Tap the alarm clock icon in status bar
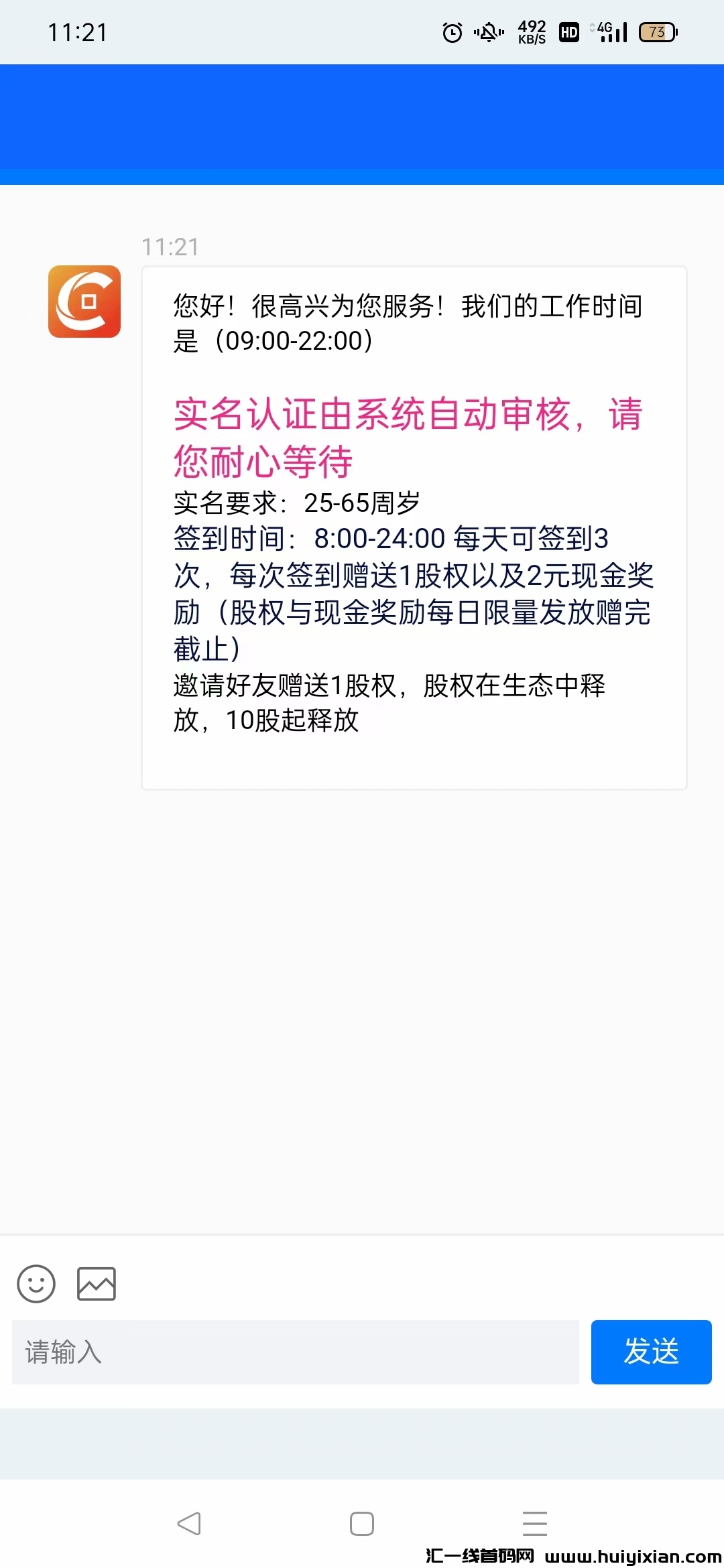 [450, 31]
